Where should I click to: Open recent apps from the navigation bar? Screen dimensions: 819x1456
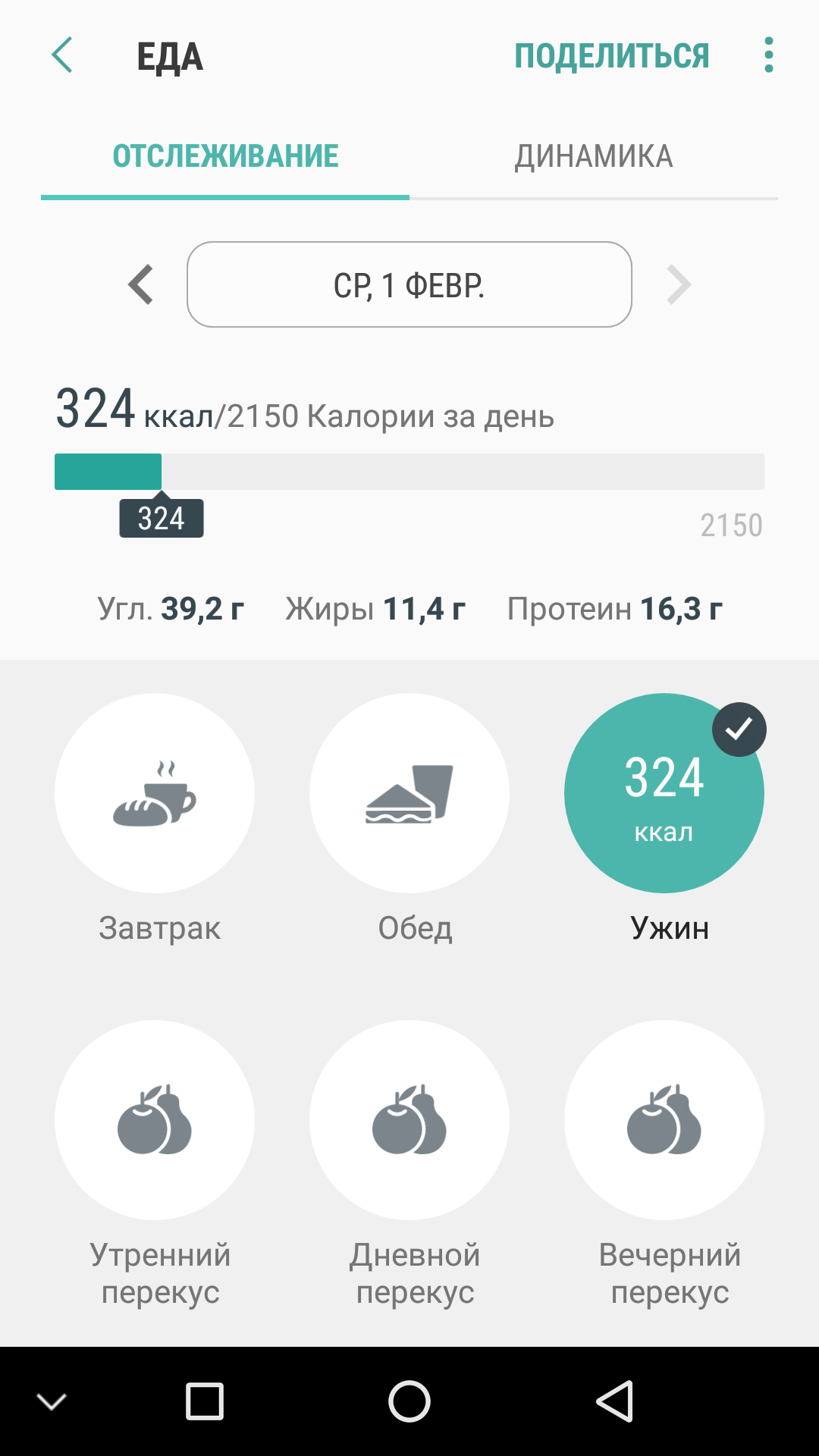(x=205, y=1401)
